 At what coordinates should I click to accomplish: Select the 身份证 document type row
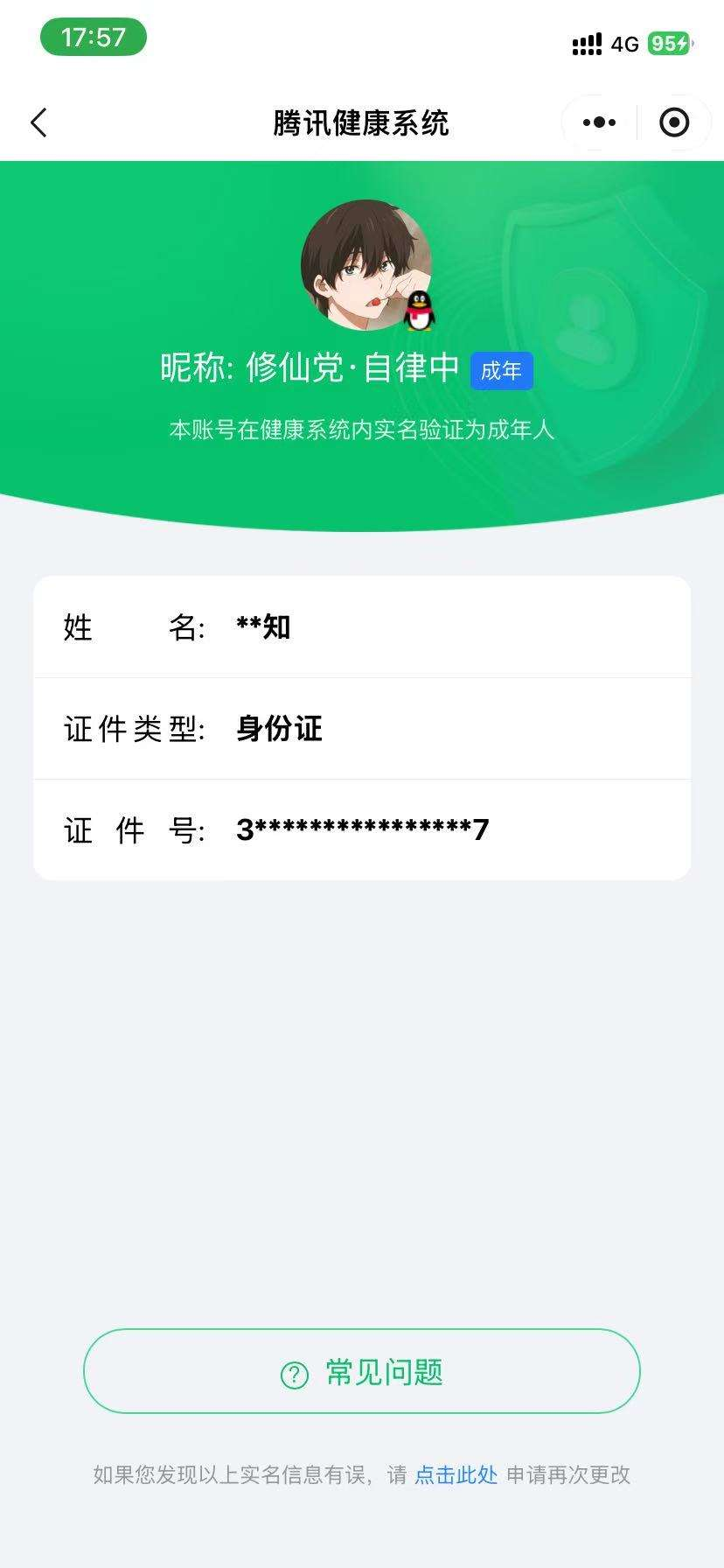362,729
